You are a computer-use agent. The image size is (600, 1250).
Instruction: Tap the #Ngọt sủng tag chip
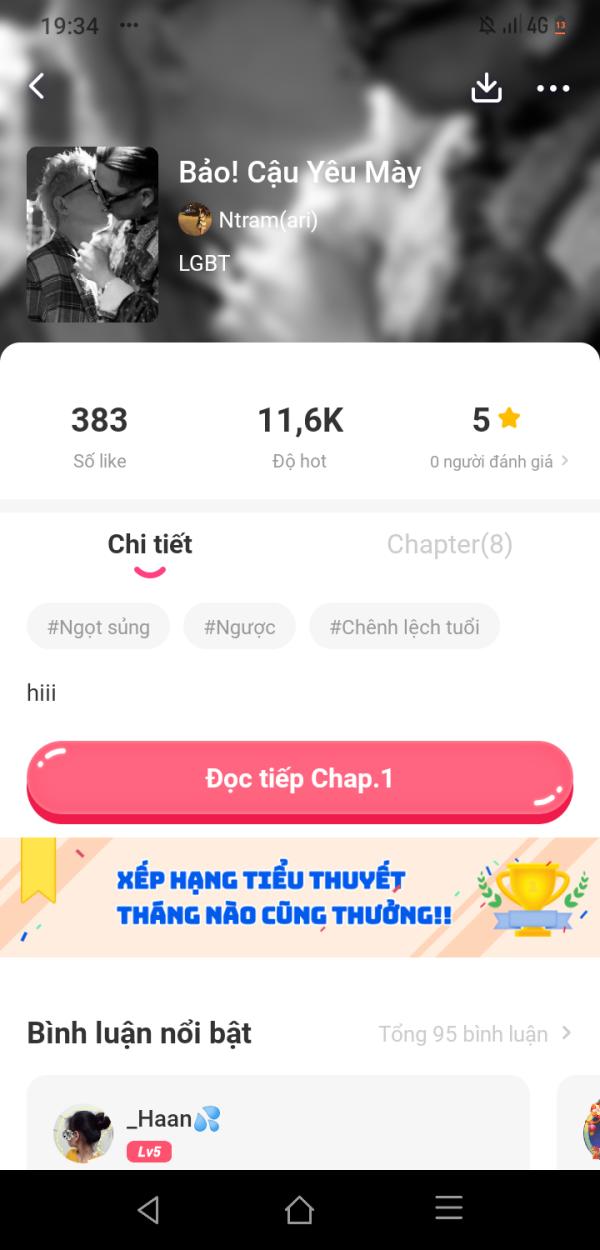(98, 627)
